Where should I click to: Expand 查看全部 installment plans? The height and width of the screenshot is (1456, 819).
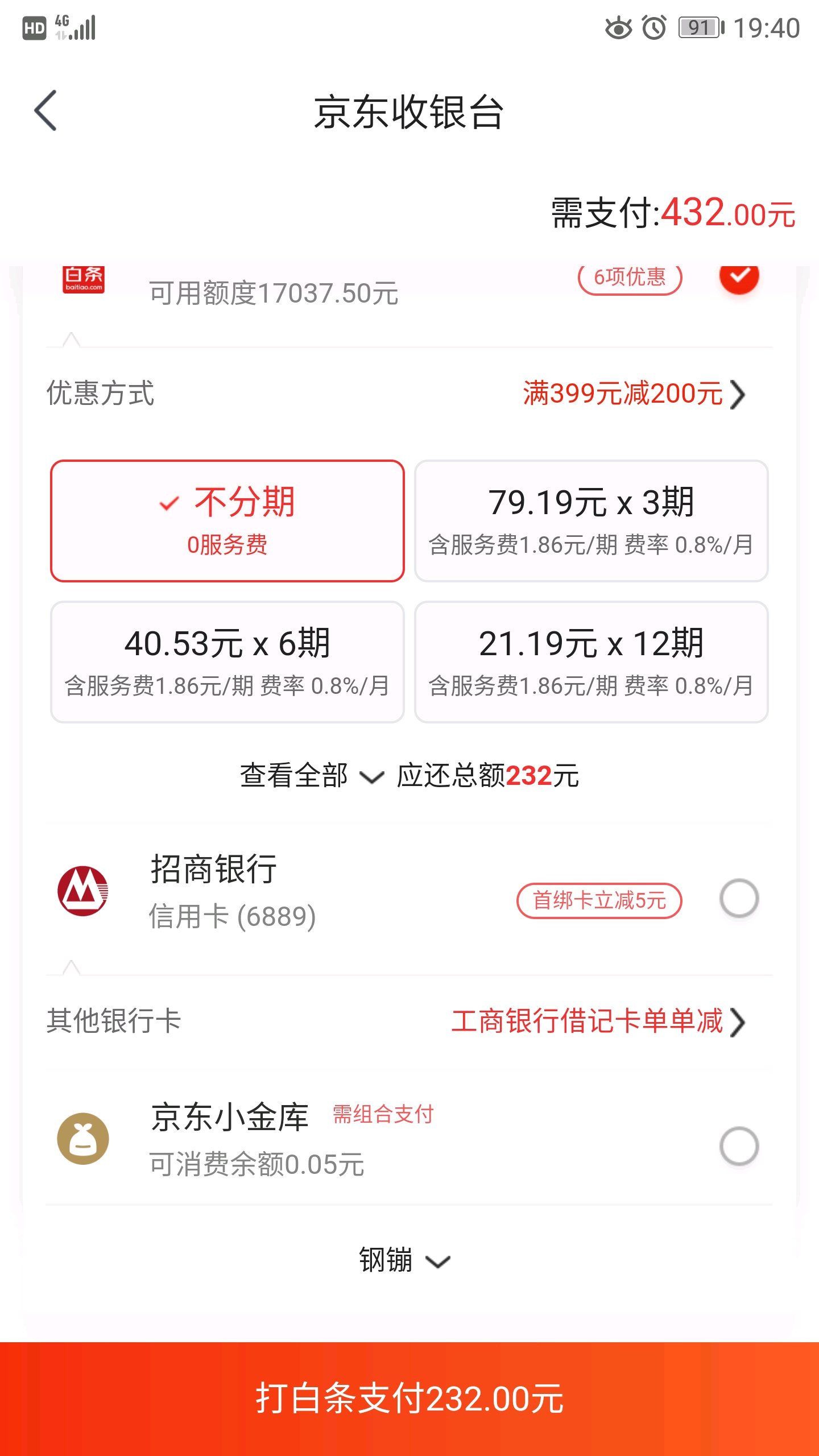tap(312, 776)
